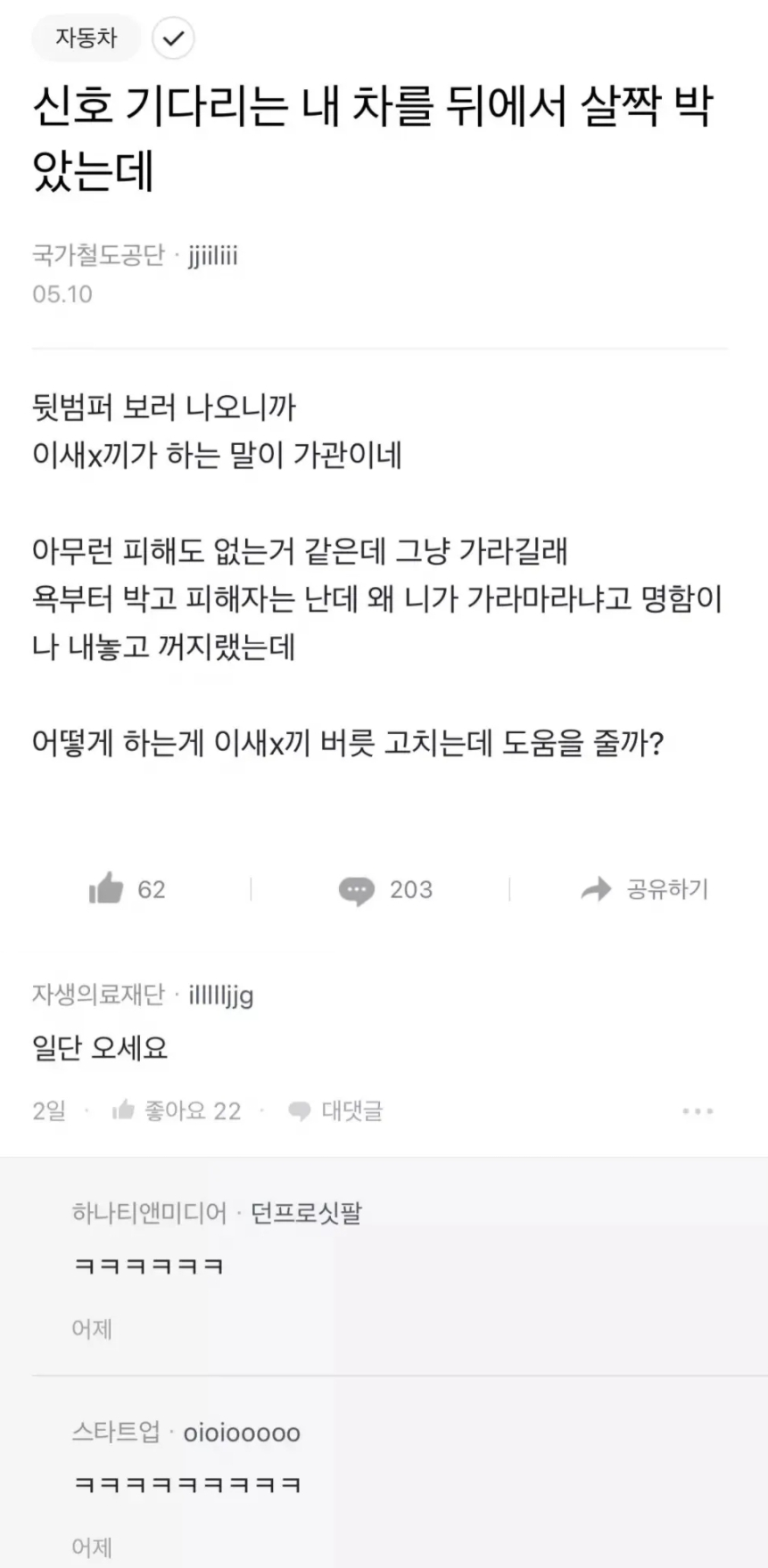The width and height of the screenshot is (768, 1568).
Task: Like the post with 62 likes
Action: [x=127, y=888]
